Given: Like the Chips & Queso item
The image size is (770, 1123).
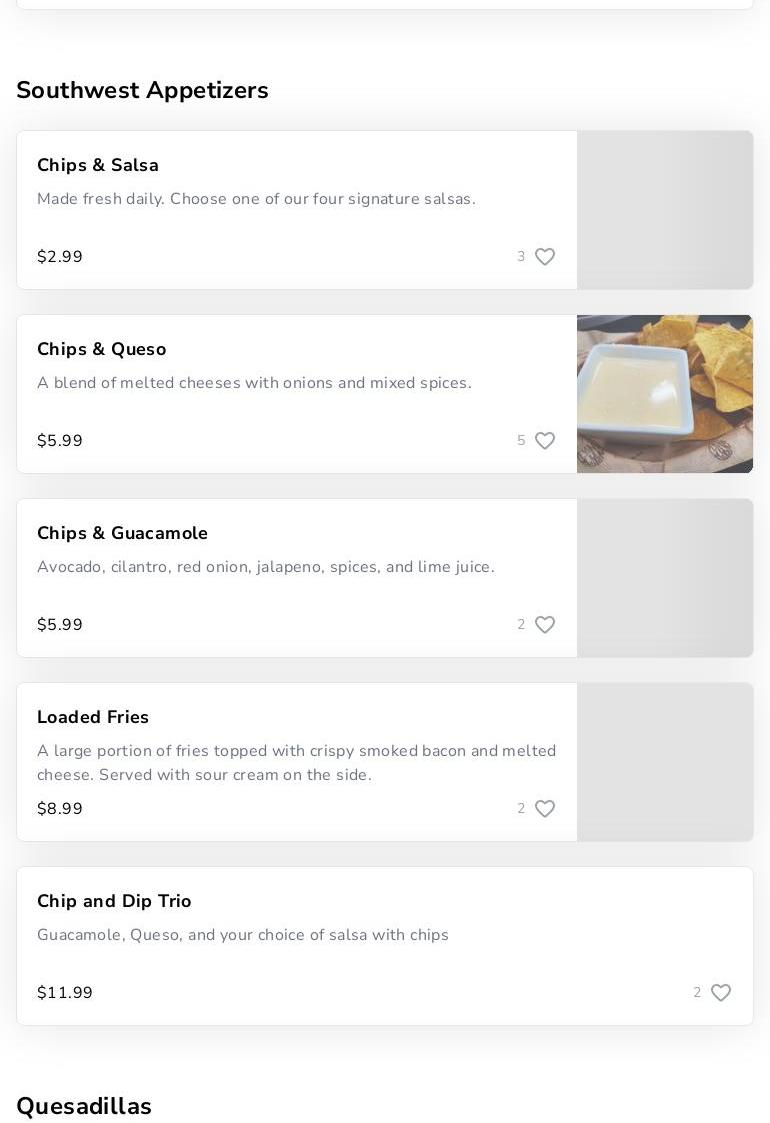Looking at the screenshot, I should click(x=545, y=441).
